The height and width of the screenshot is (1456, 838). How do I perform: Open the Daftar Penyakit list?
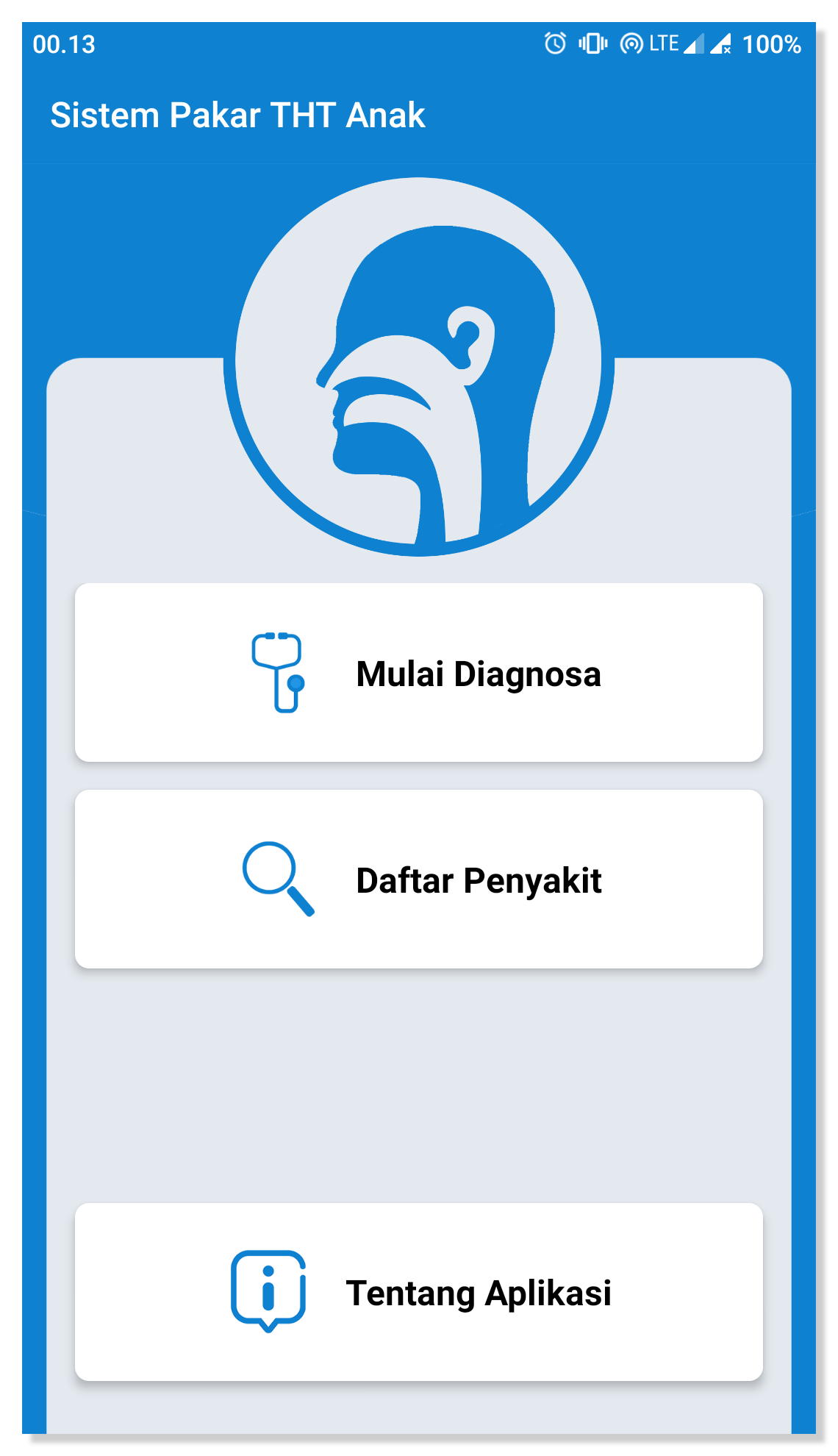(419, 879)
